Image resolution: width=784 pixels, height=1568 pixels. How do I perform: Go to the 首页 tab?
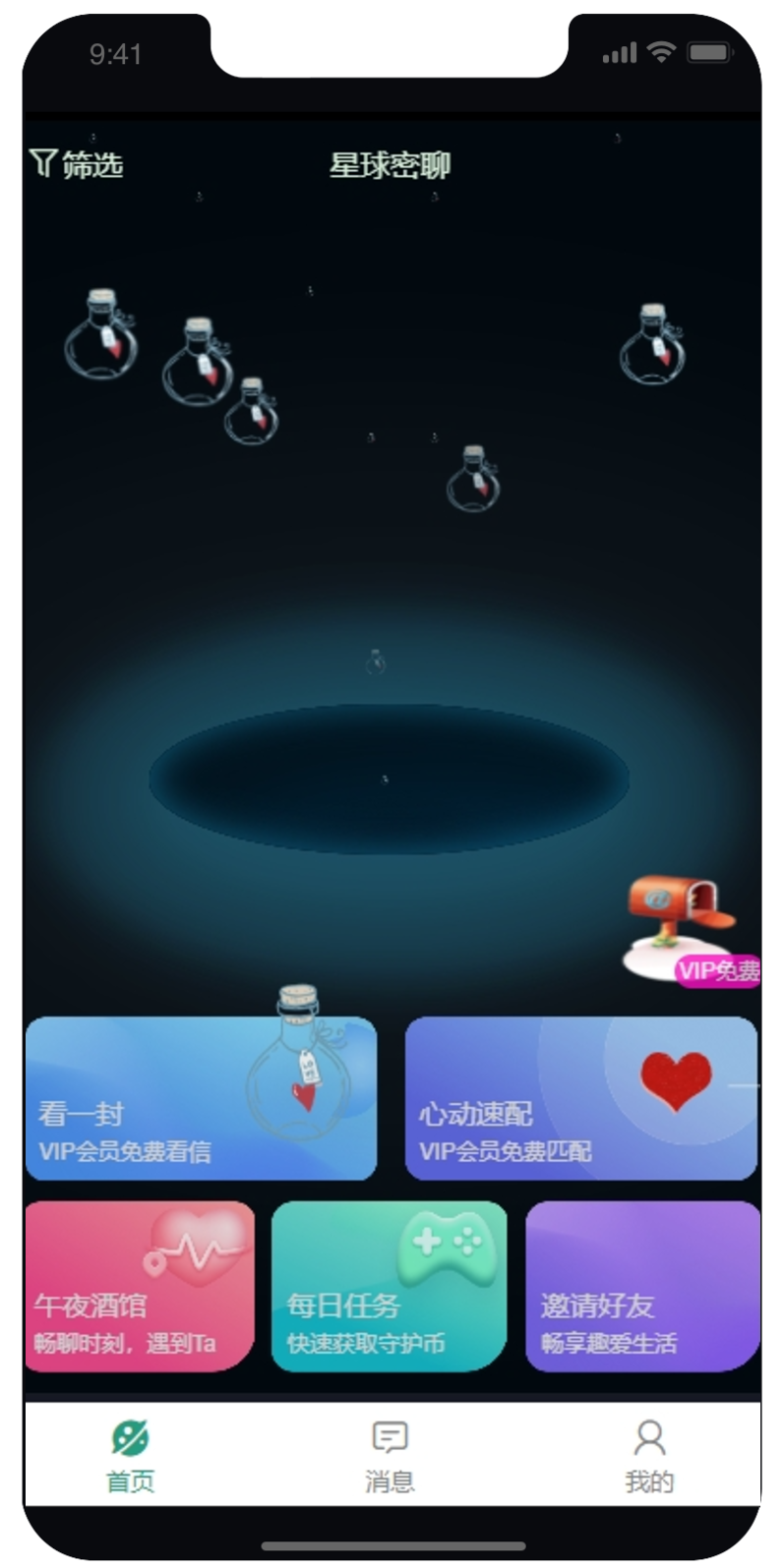(130, 1455)
